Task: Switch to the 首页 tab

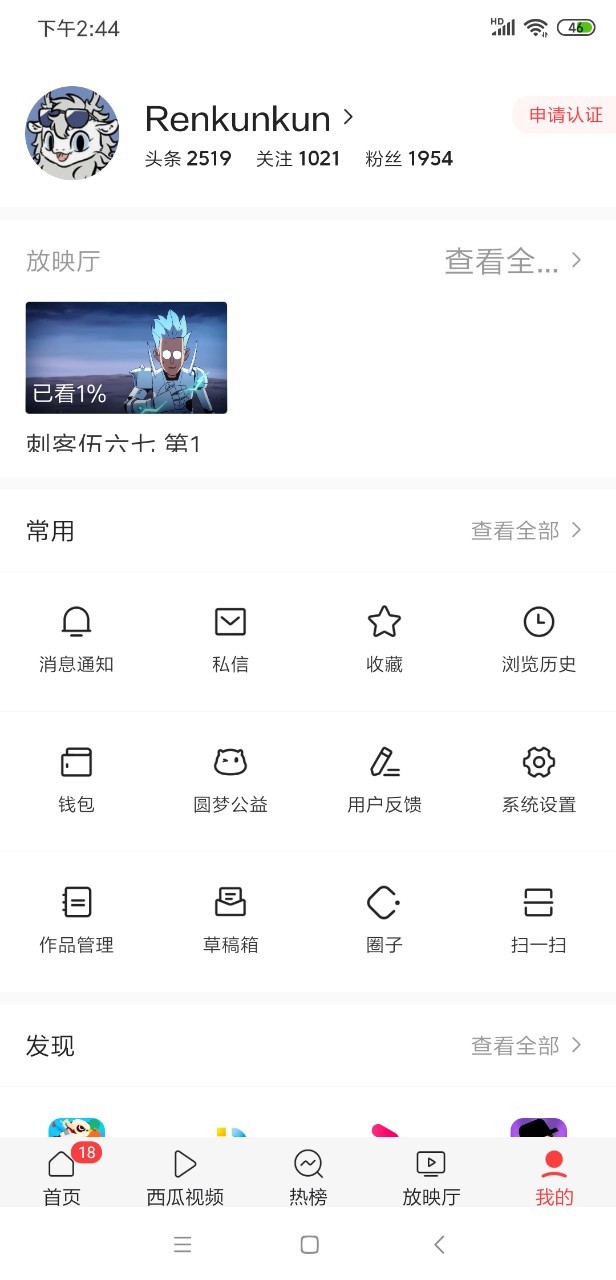Action: coord(62,1178)
